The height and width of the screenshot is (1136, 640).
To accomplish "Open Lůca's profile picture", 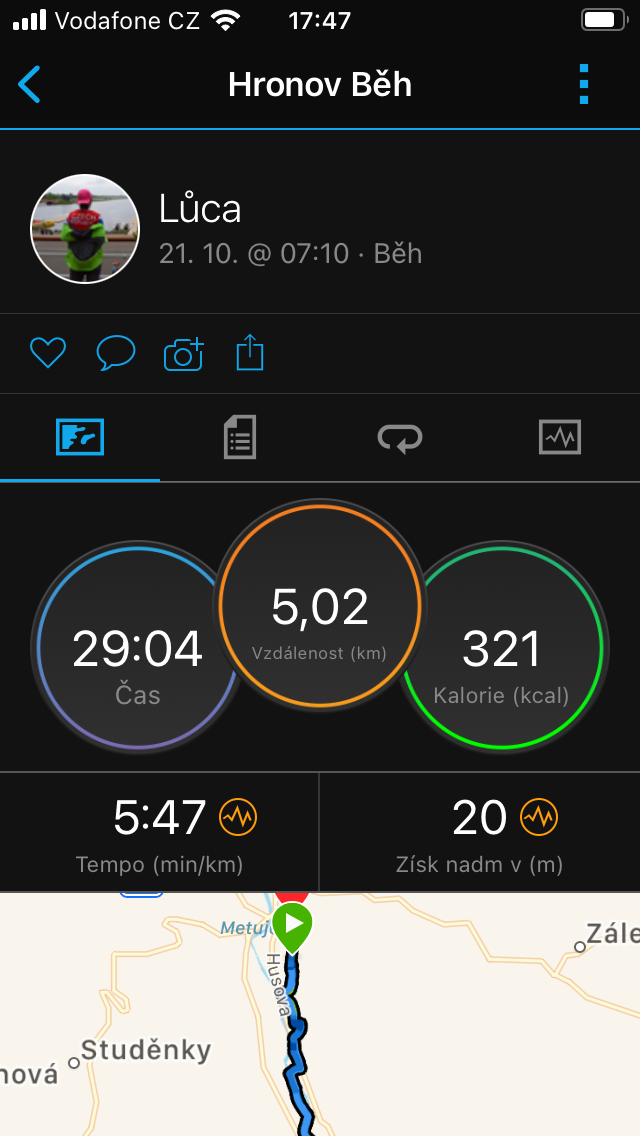I will tap(85, 229).
